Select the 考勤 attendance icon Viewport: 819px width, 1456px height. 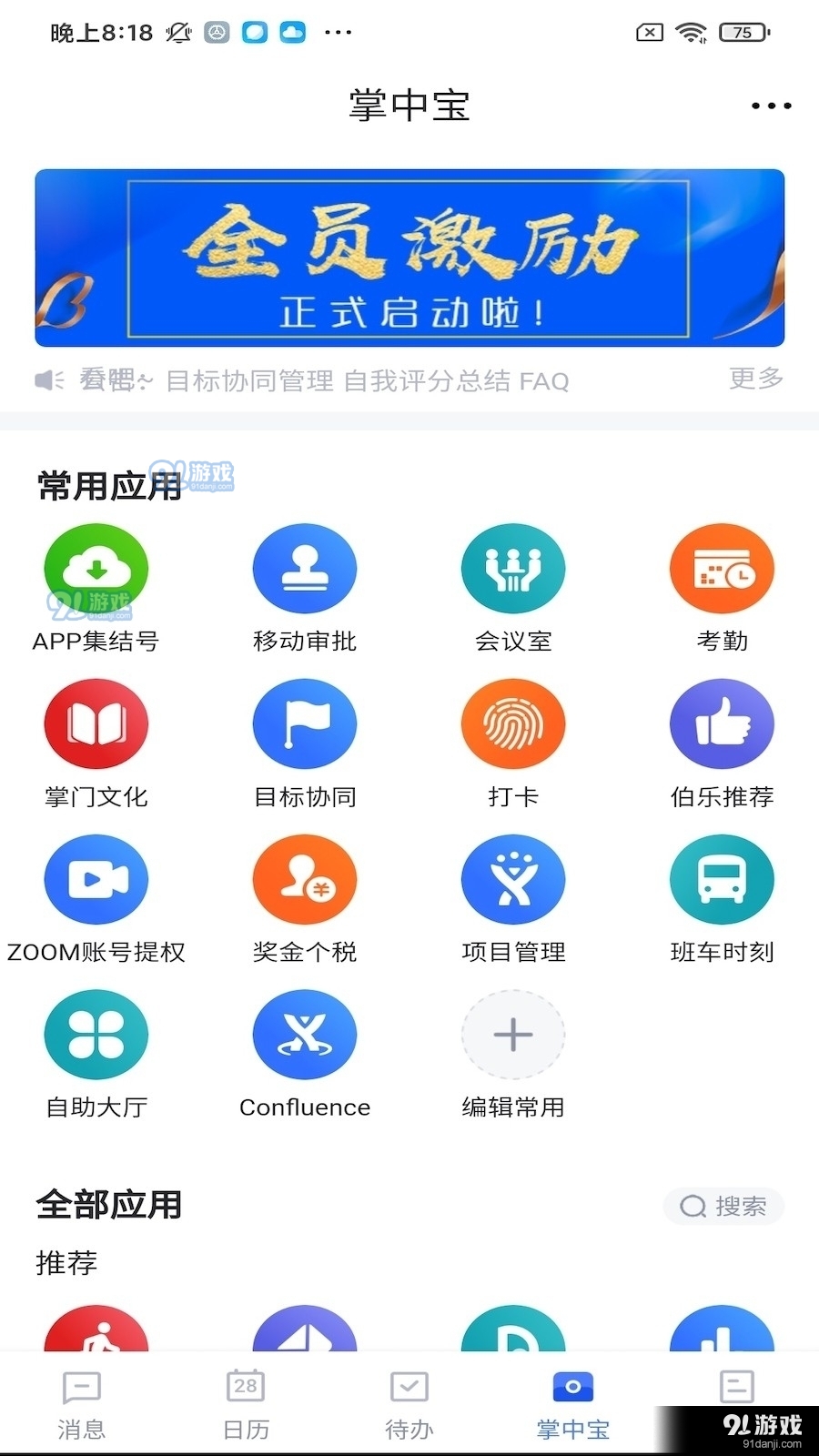722,567
